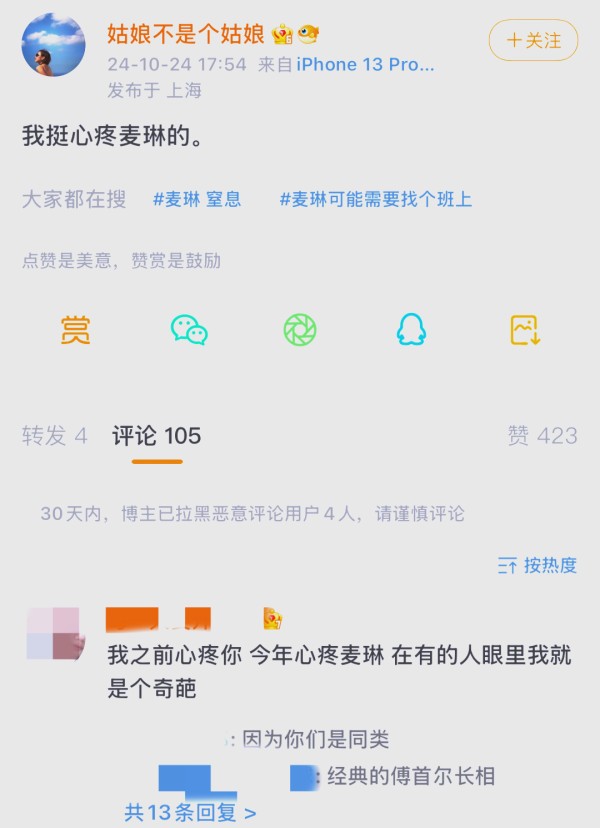Save the post as an image
Screen dimensions: 600x828
point(525,330)
